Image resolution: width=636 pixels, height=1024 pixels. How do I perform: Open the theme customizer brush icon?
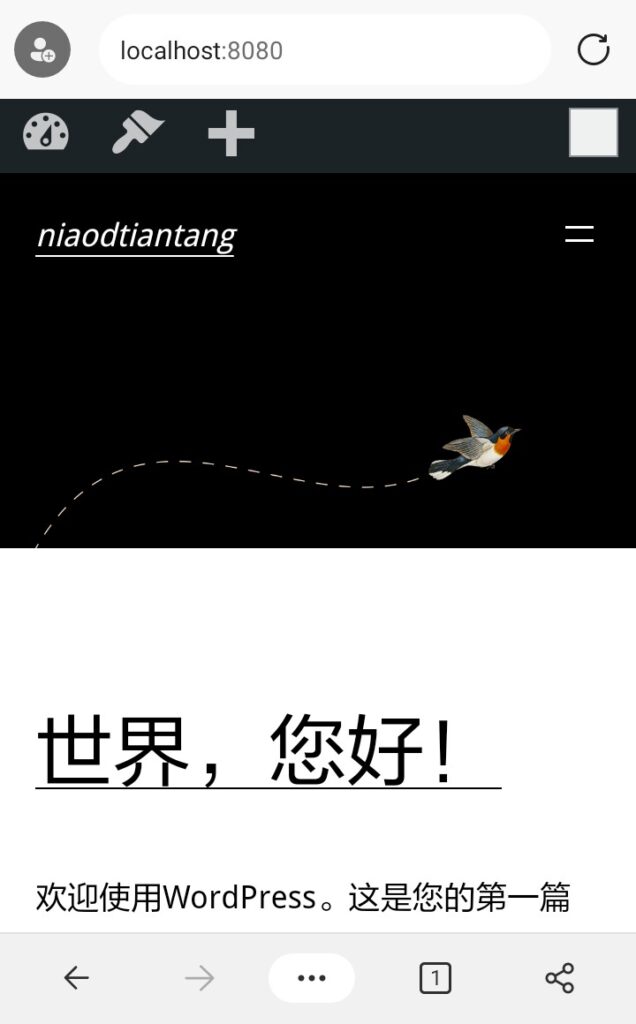pyautogui.click(x=137, y=133)
